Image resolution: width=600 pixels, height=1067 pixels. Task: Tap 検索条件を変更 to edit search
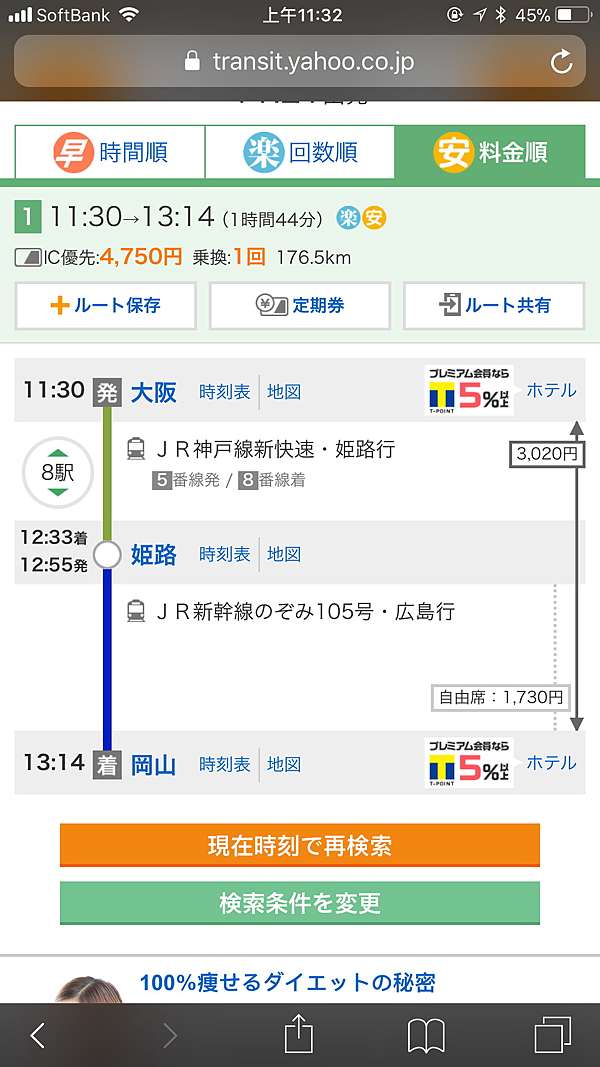click(x=299, y=903)
